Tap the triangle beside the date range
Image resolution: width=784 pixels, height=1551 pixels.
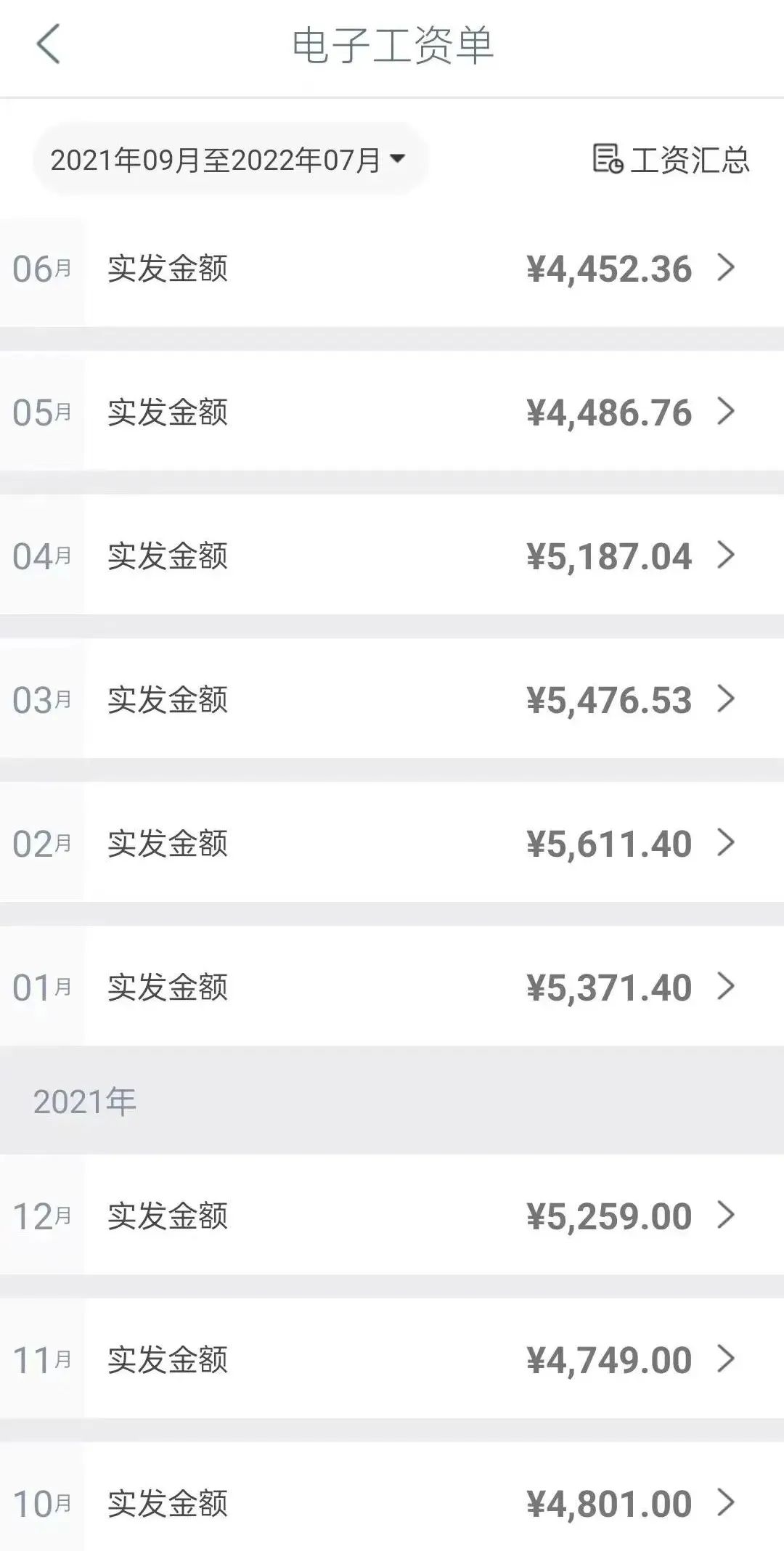tap(398, 160)
